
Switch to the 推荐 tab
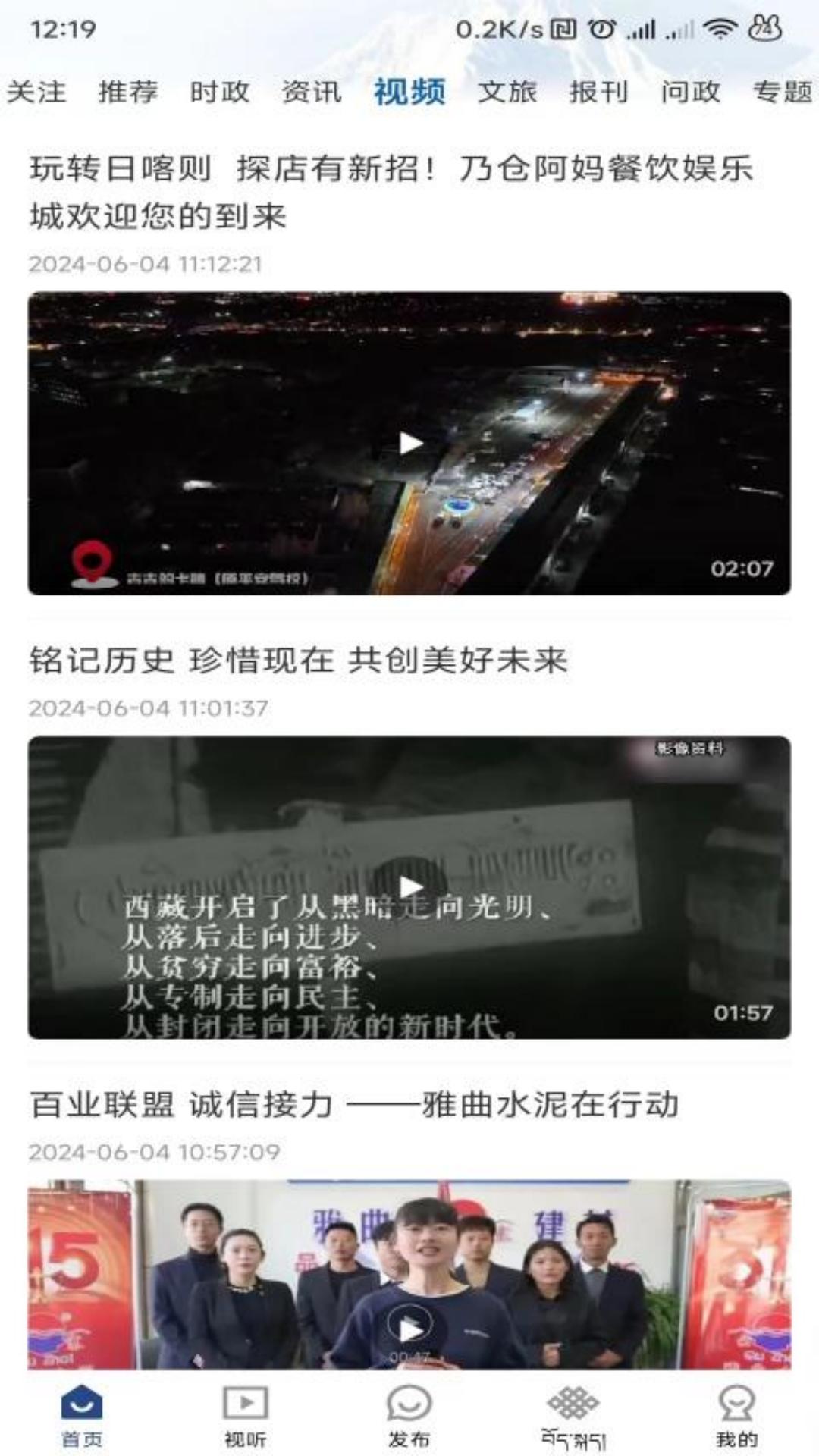click(x=127, y=91)
